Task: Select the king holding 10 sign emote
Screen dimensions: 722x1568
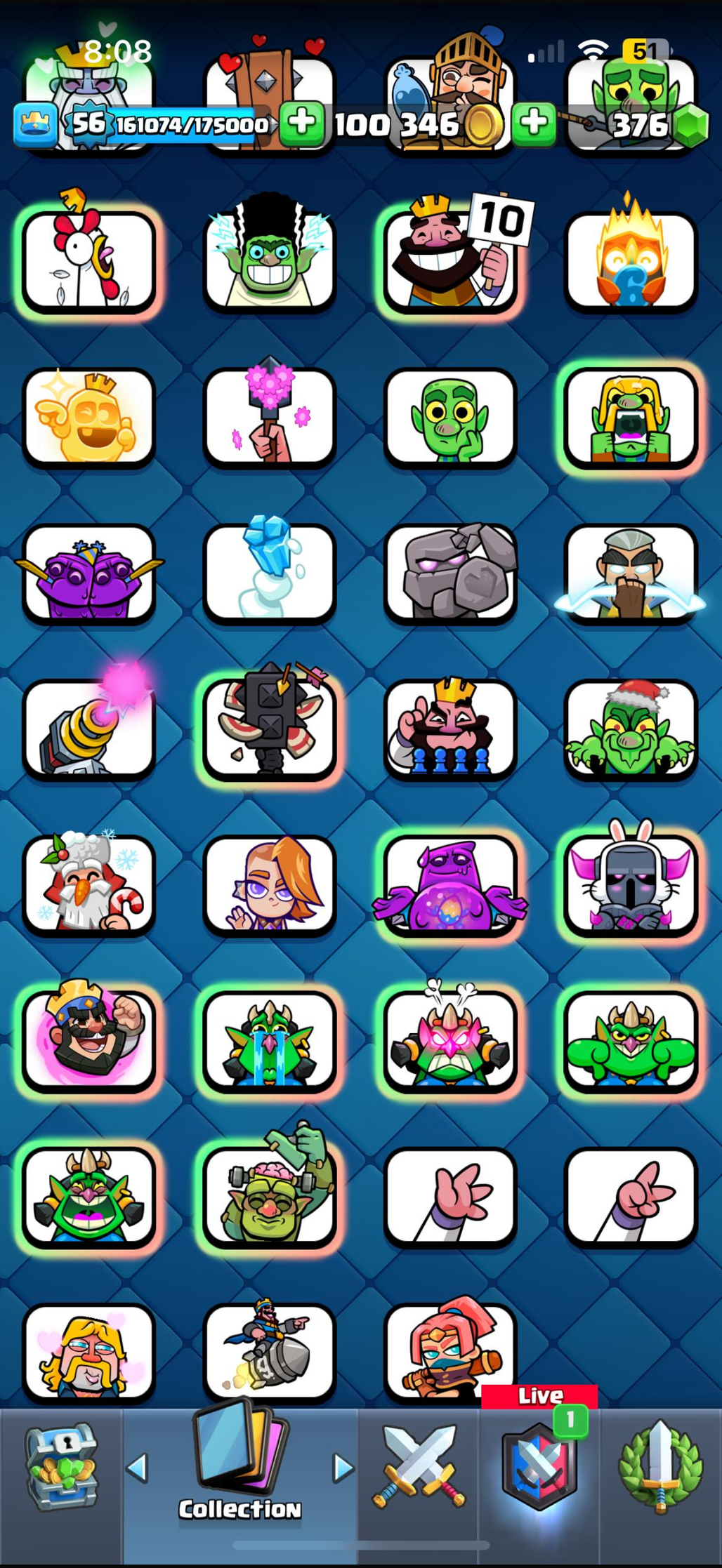Action: [450, 260]
